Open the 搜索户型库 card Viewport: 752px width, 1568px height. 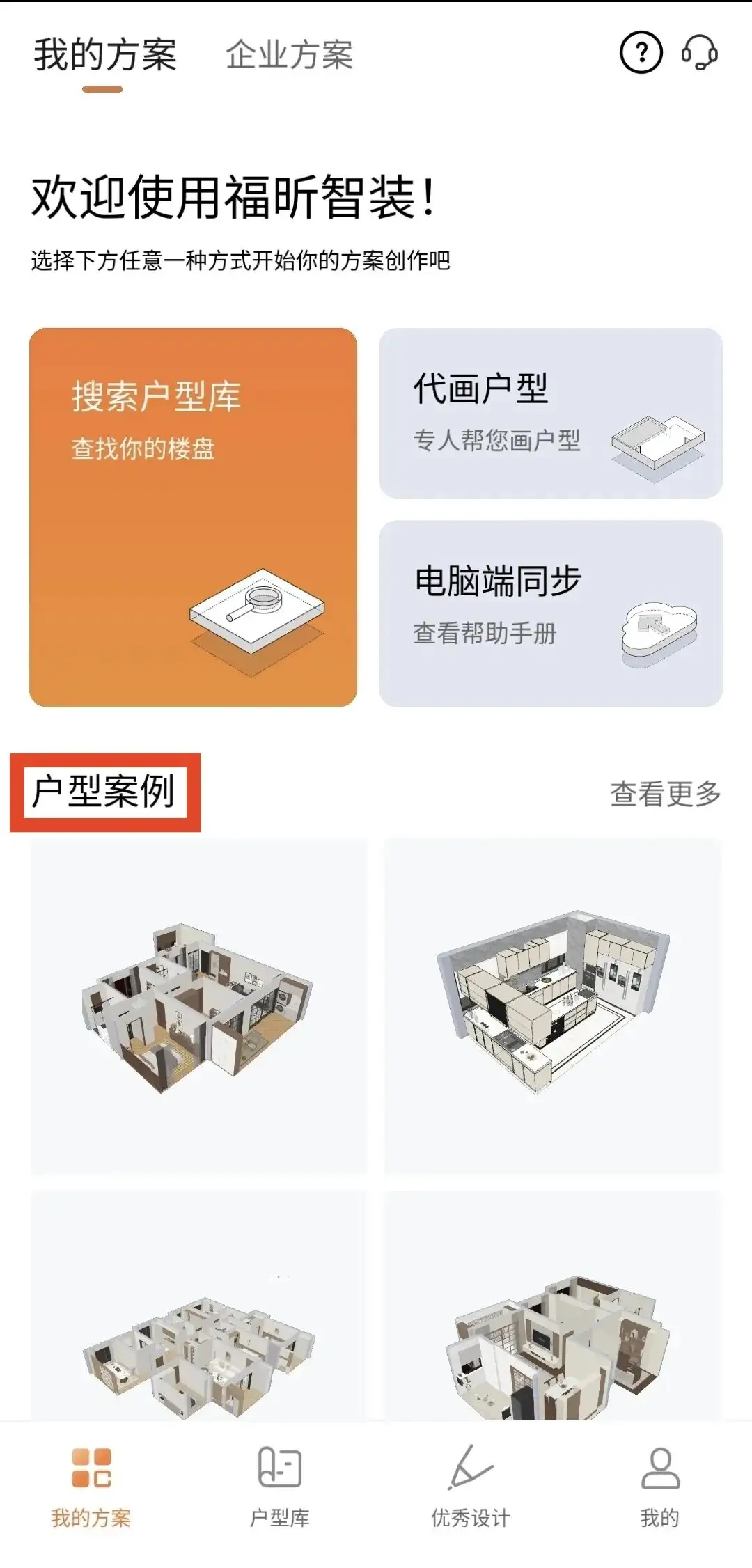pyautogui.click(x=193, y=517)
